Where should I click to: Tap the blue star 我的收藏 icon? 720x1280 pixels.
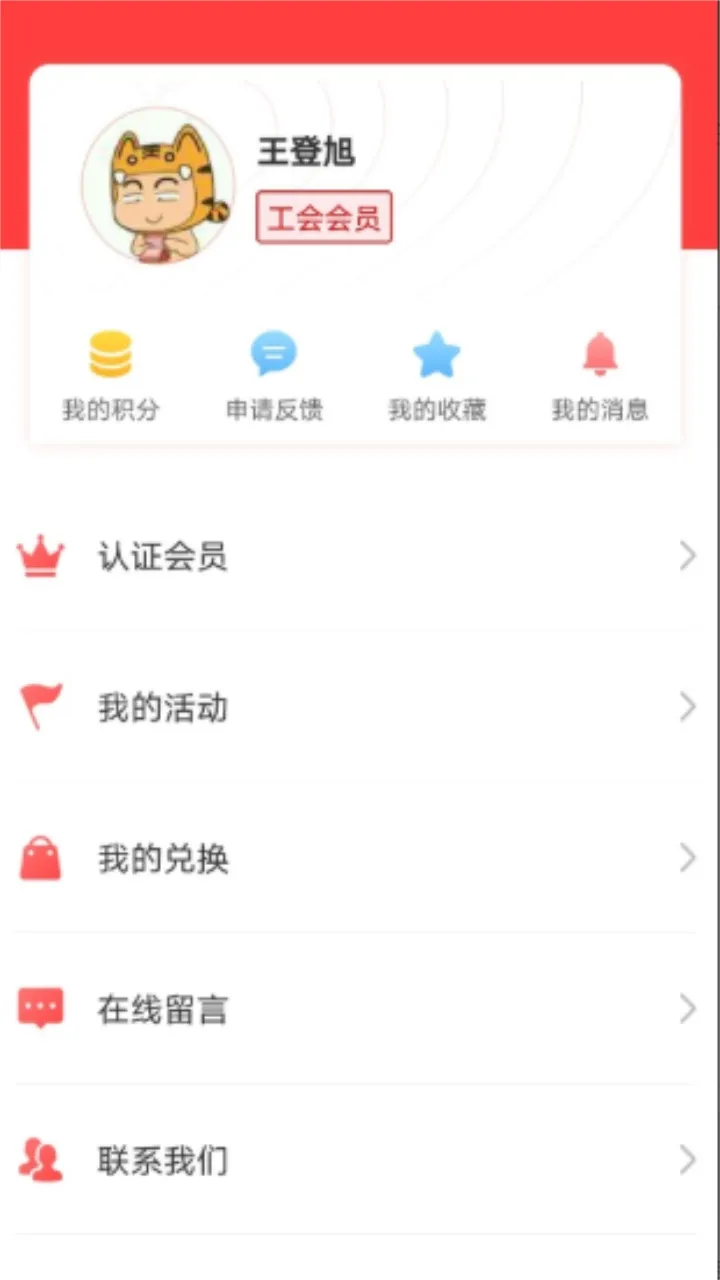click(436, 353)
